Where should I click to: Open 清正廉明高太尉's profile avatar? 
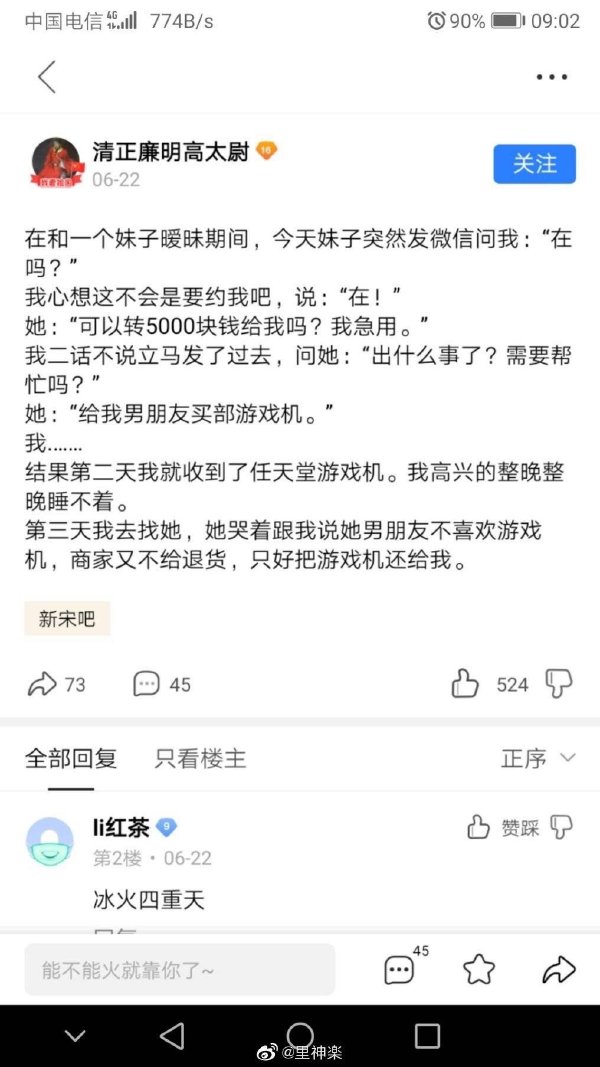(56, 163)
